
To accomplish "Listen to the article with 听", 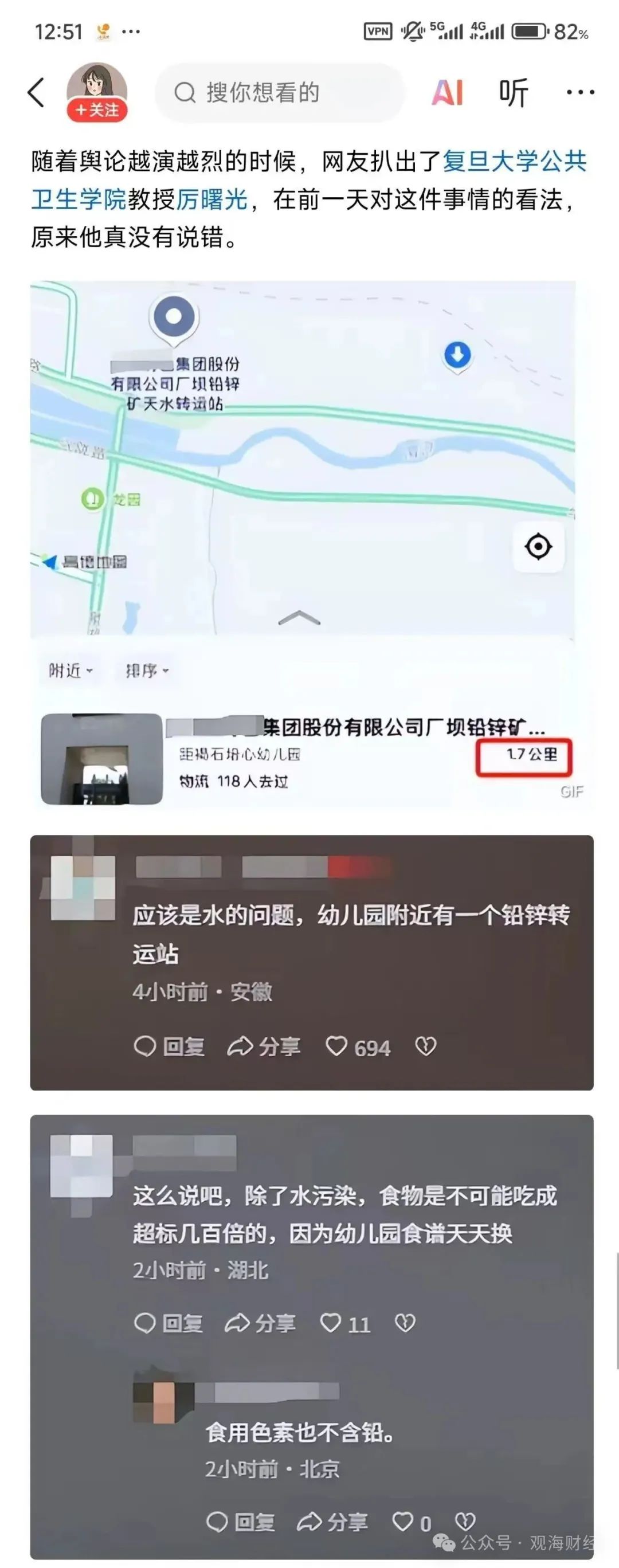I will (x=513, y=92).
